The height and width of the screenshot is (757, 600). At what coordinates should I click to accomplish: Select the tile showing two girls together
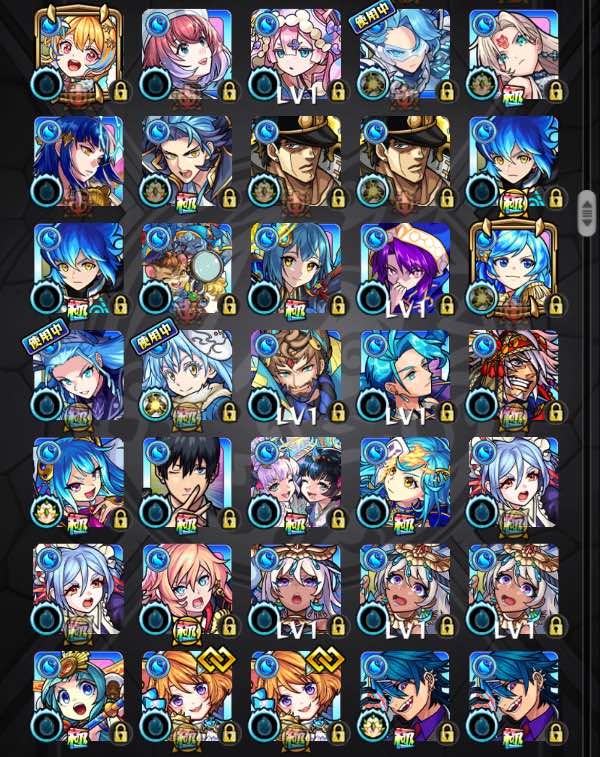click(x=296, y=483)
